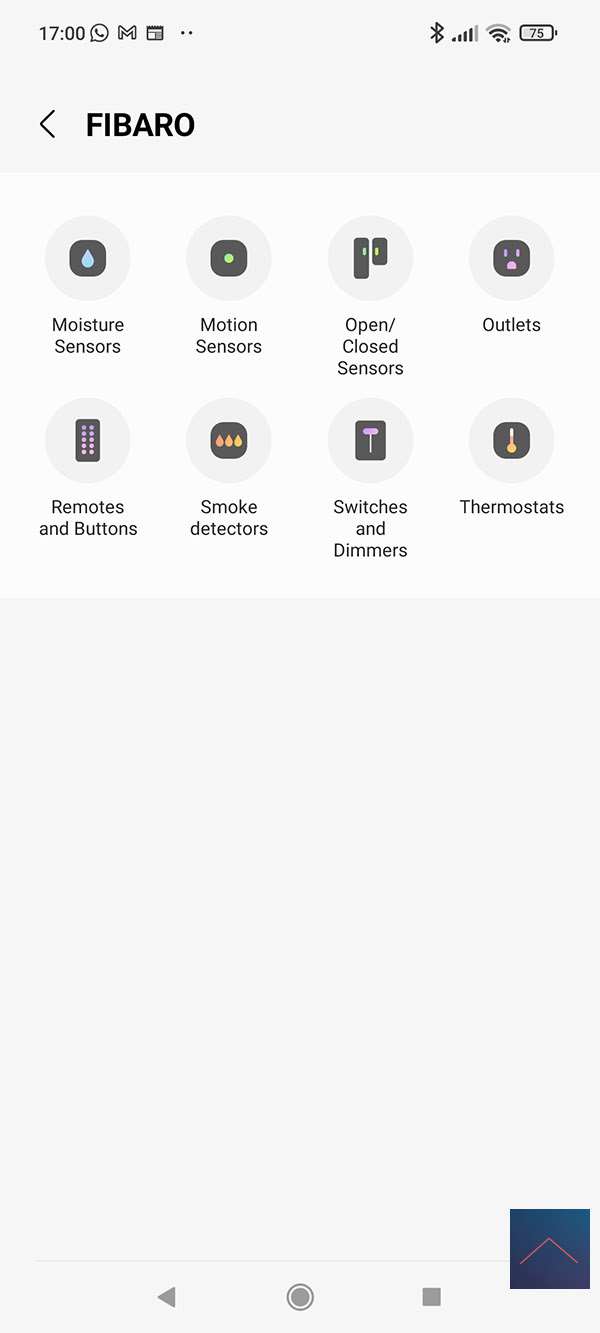Open recent apps from navigation bar
Screen dimensions: 600x1333
pos(432,1297)
